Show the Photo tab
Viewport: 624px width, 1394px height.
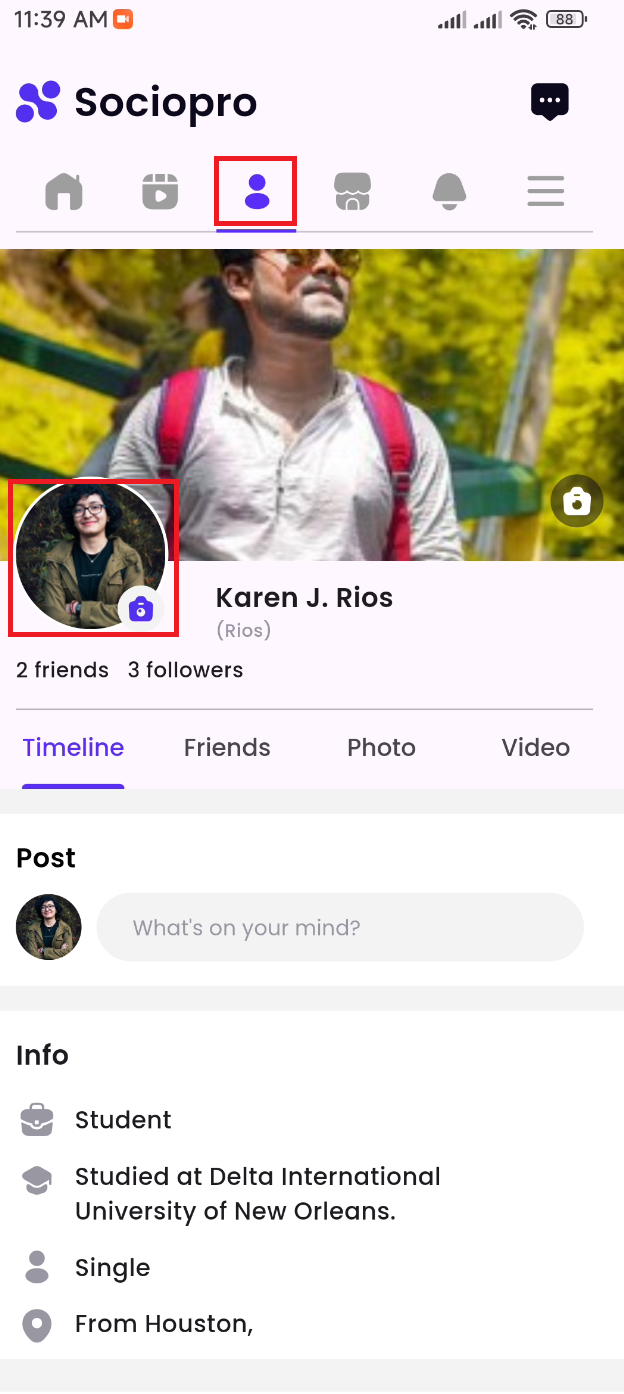coord(381,748)
